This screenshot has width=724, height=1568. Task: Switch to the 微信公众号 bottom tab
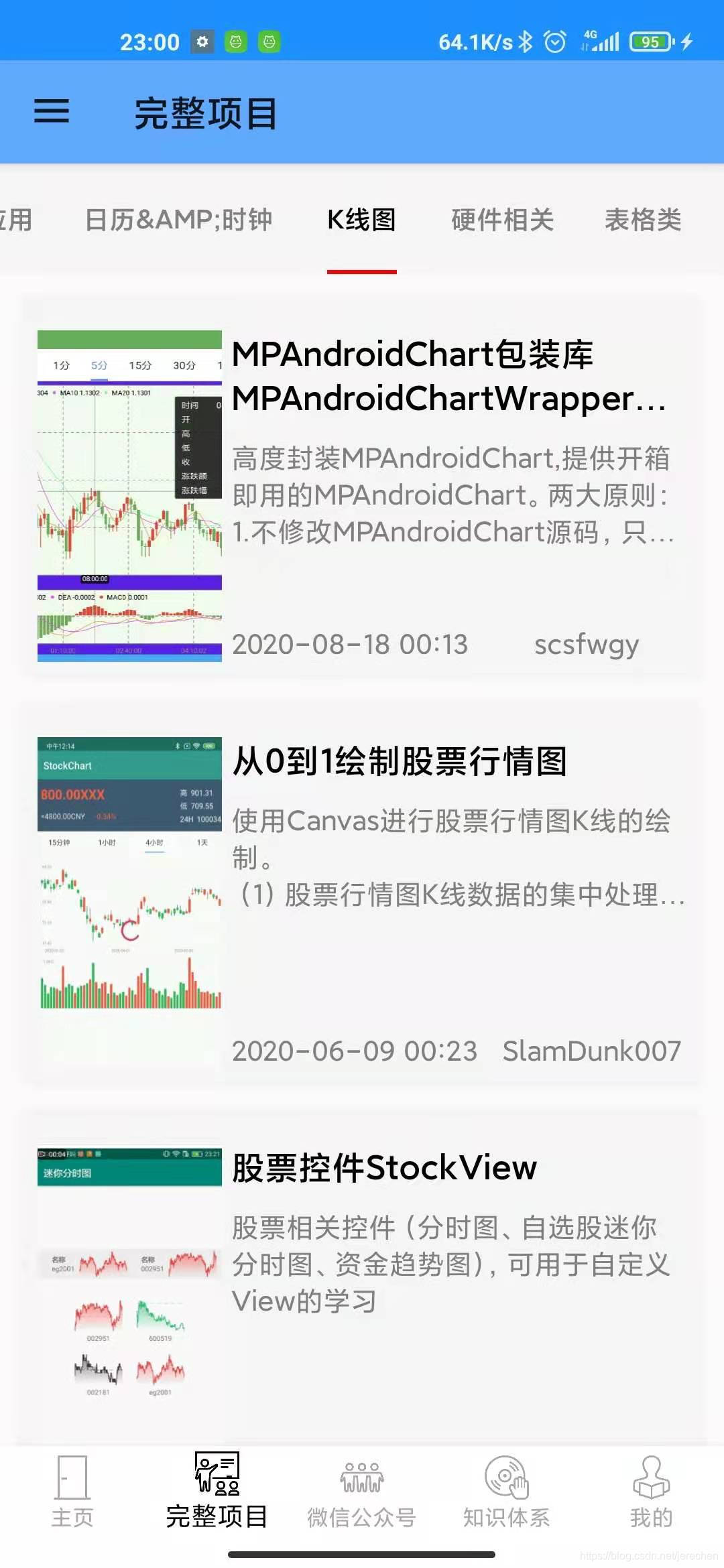362,1491
